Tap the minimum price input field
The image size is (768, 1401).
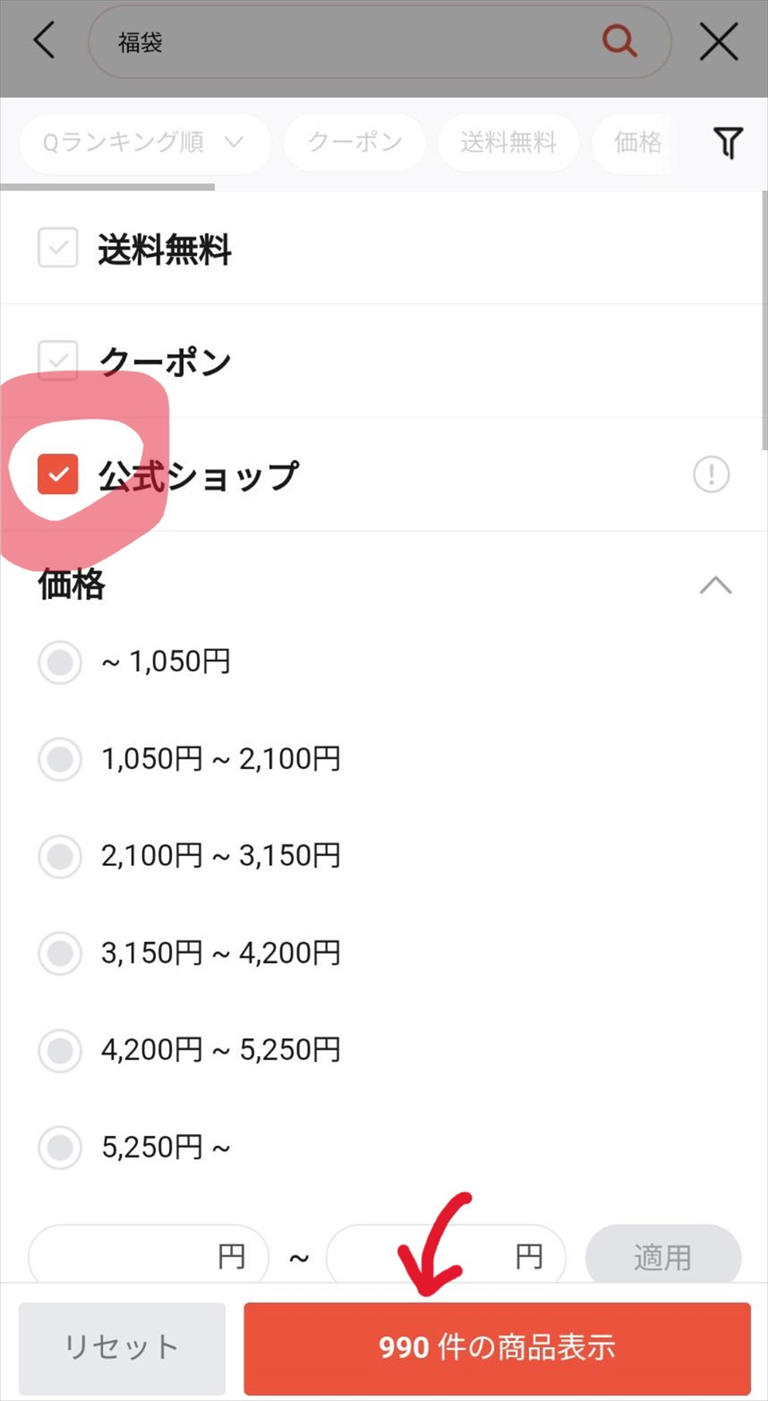[x=148, y=1257]
